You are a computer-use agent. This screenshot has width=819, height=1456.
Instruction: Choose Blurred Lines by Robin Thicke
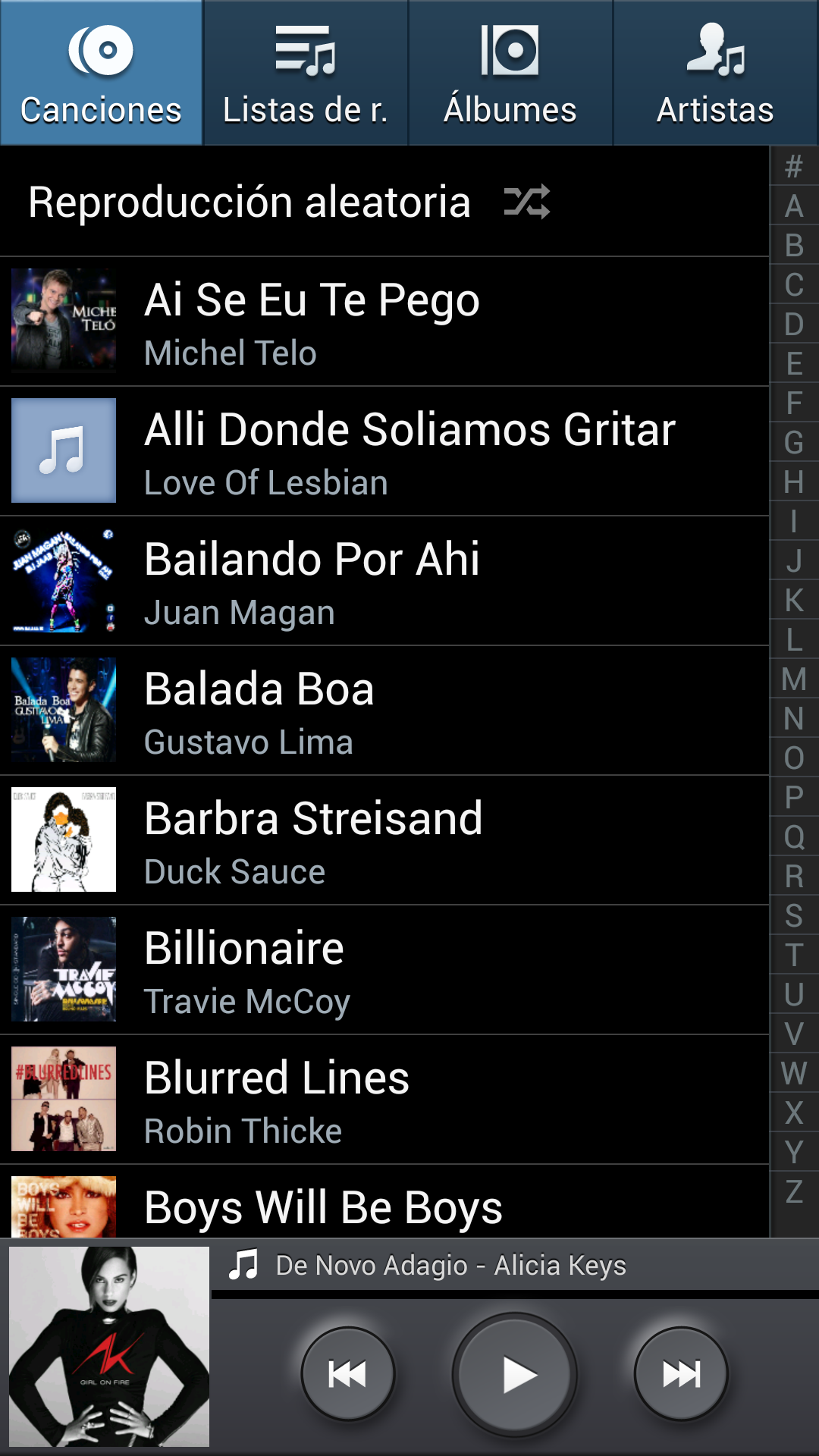tap(379, 1100)
